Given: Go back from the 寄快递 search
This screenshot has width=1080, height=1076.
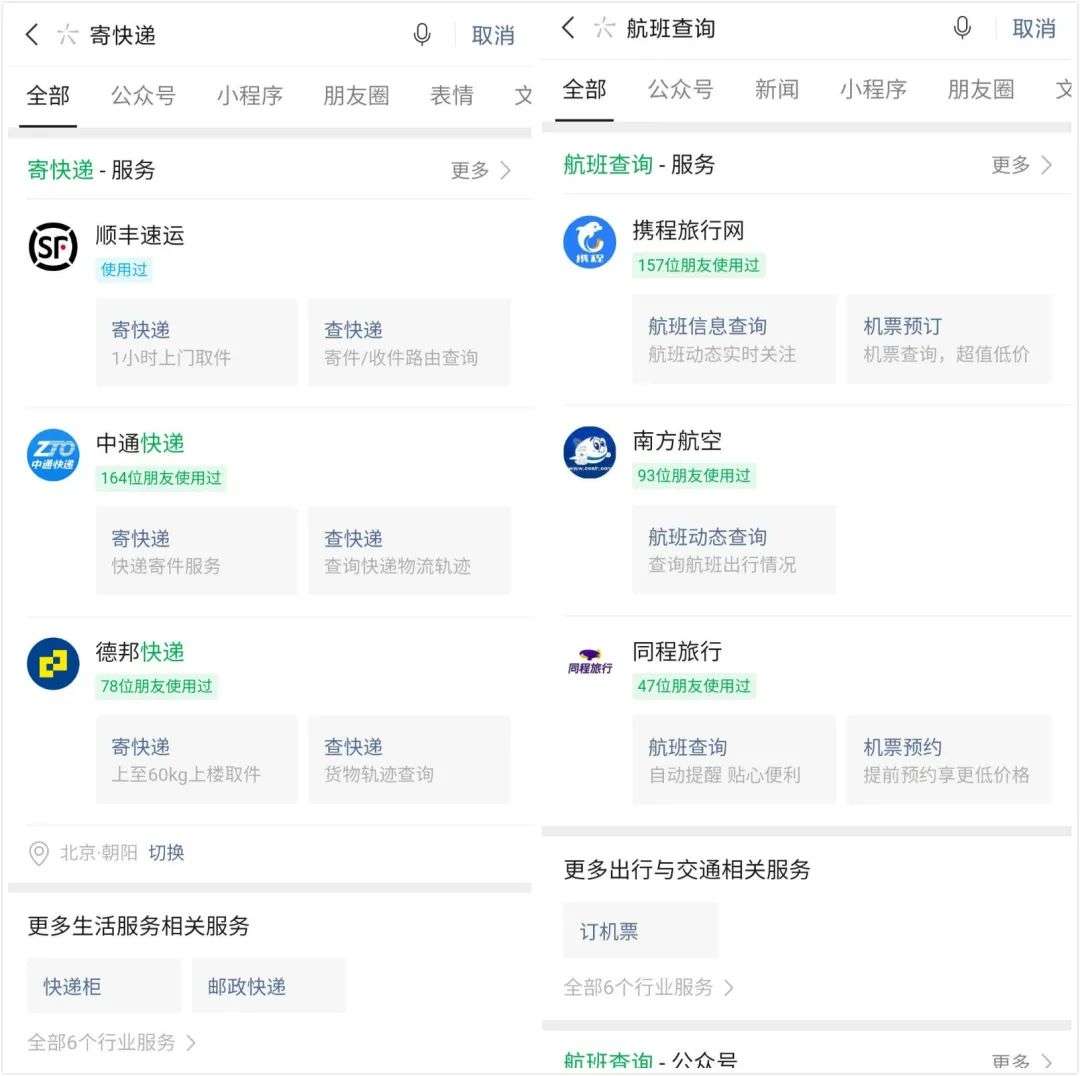Looking at the screenshot, I should point(32,34).
